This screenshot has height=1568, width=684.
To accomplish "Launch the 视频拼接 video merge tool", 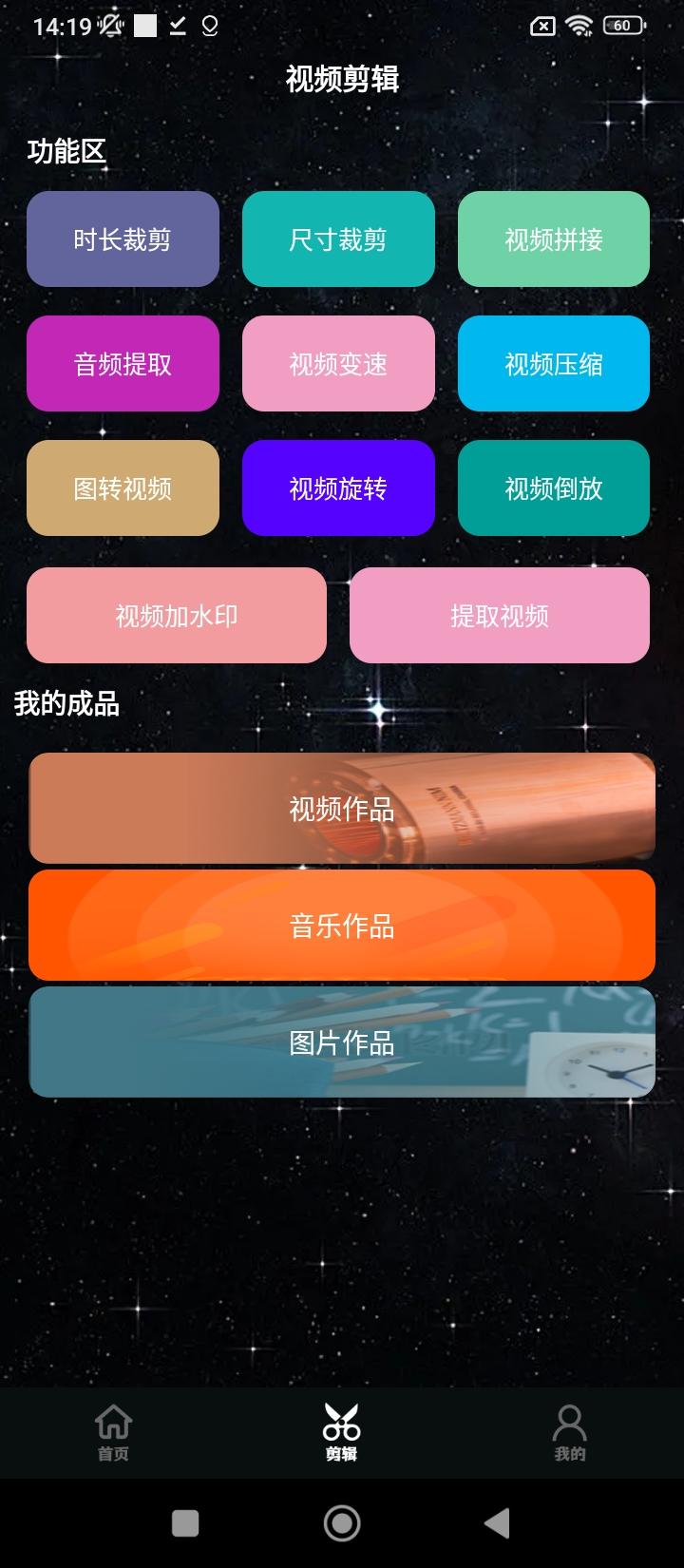I will [554, 239].
